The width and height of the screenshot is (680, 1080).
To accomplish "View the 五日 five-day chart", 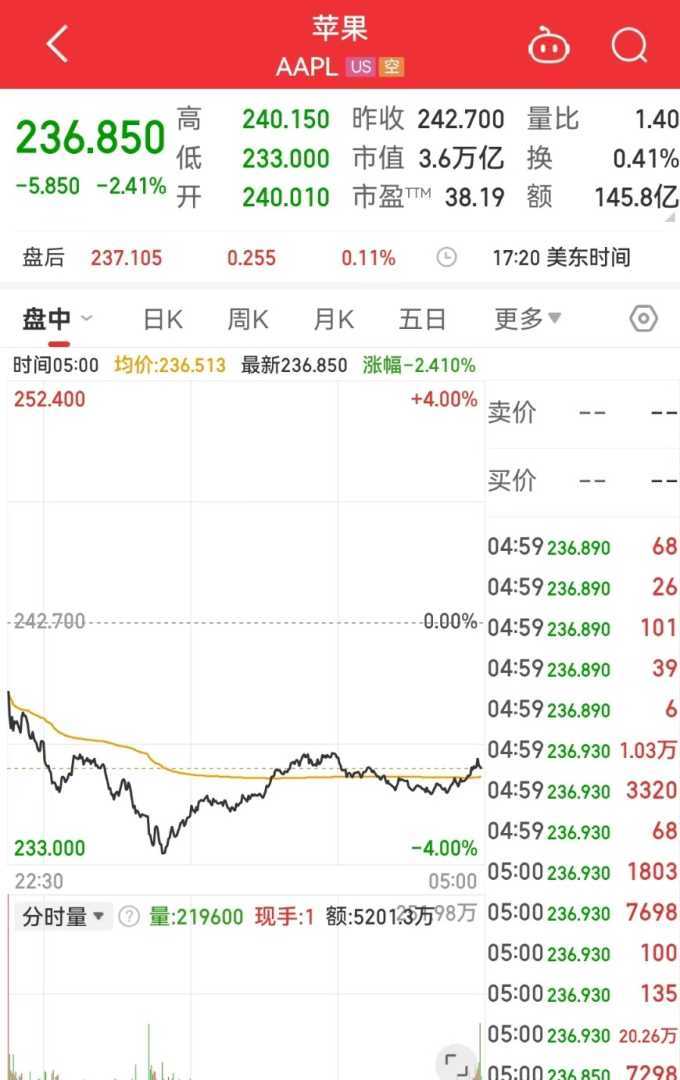I will point(421,319).
